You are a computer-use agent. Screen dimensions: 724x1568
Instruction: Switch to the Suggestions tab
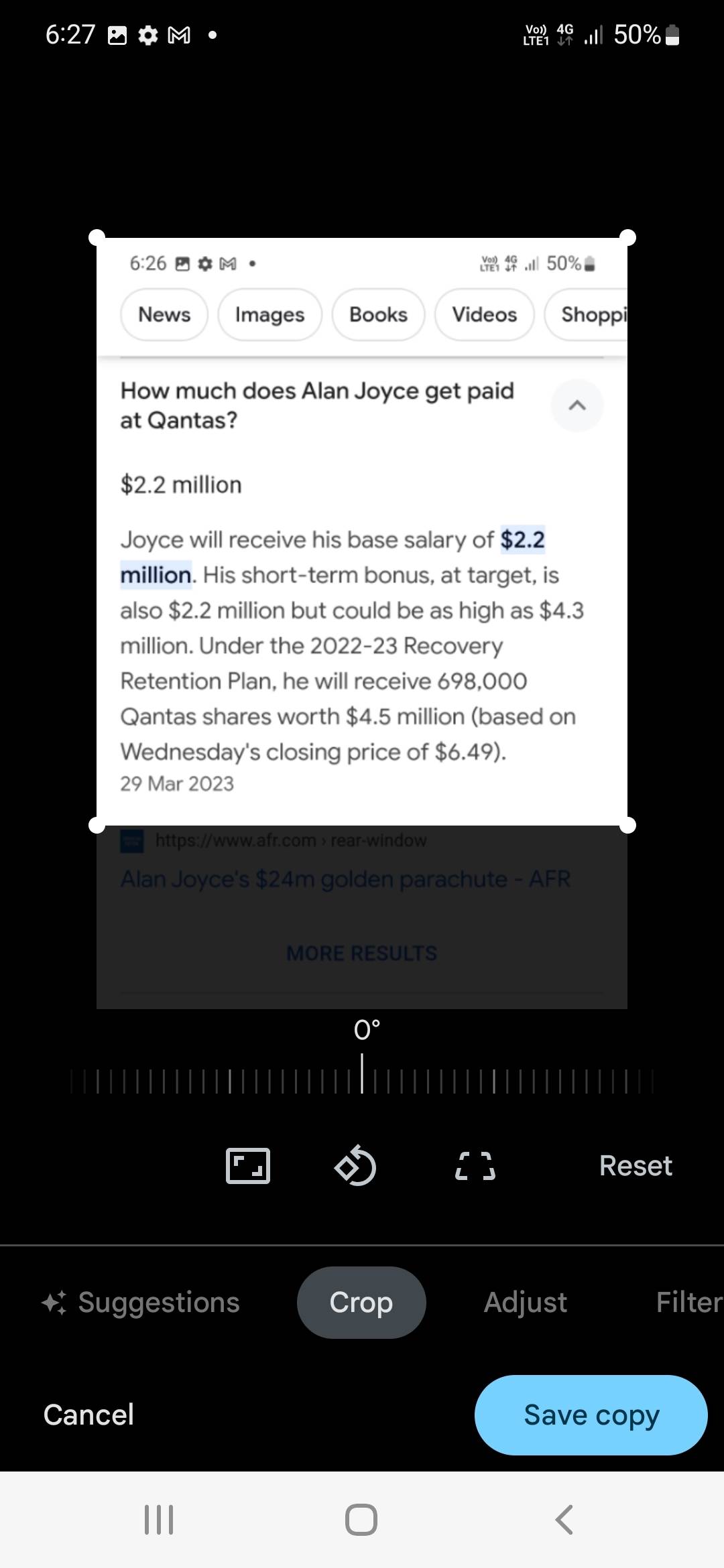[141, 1303]
